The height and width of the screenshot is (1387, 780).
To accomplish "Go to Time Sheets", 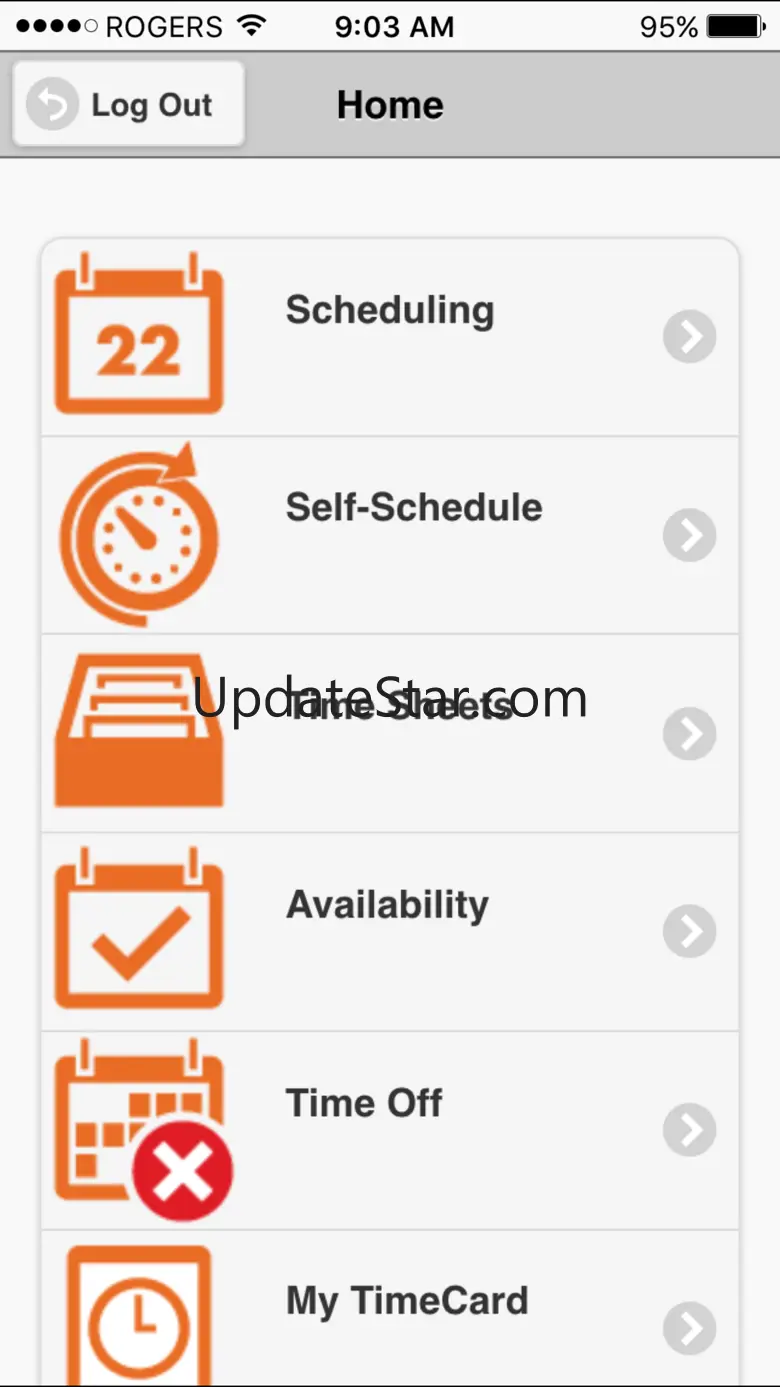I will point(390,732).
